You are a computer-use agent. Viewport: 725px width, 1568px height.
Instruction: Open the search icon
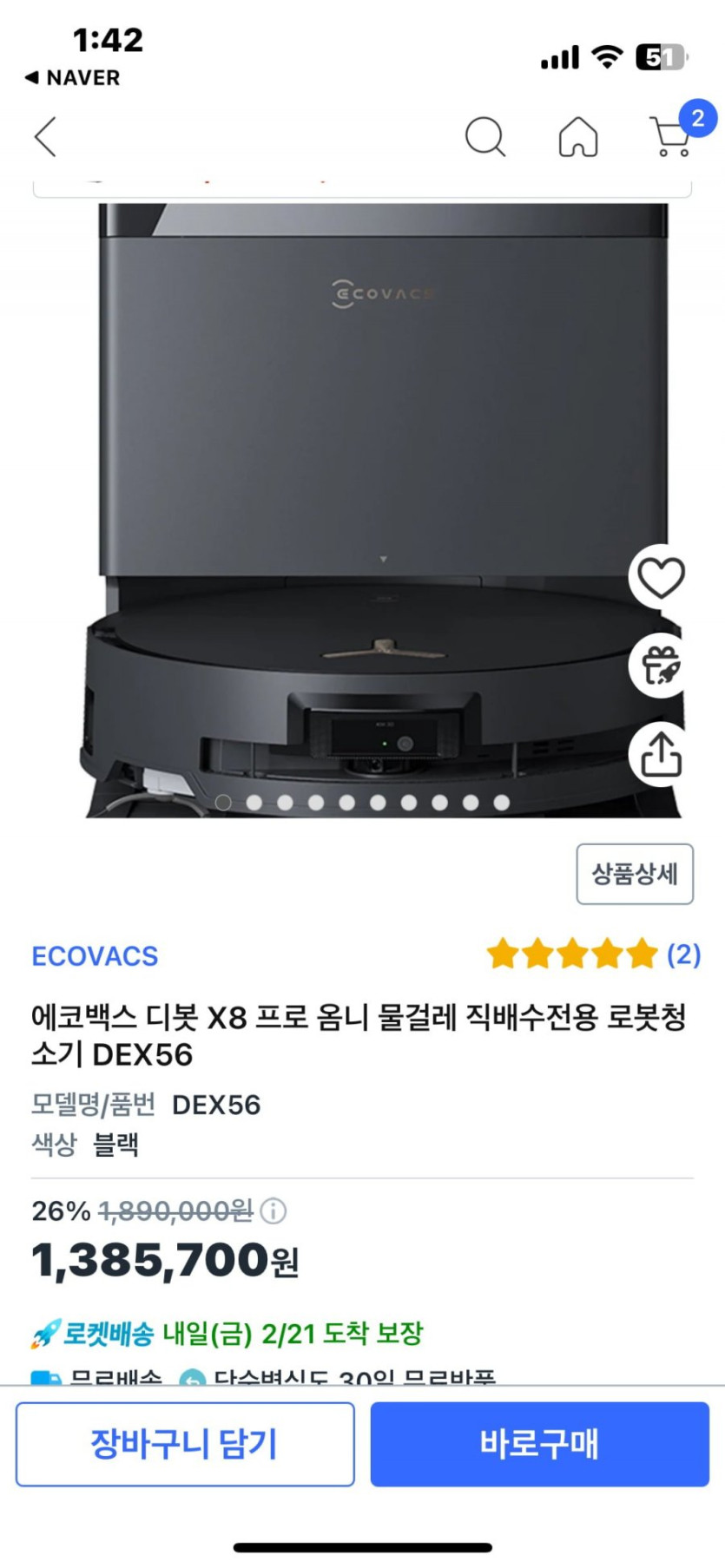[484, 137]
